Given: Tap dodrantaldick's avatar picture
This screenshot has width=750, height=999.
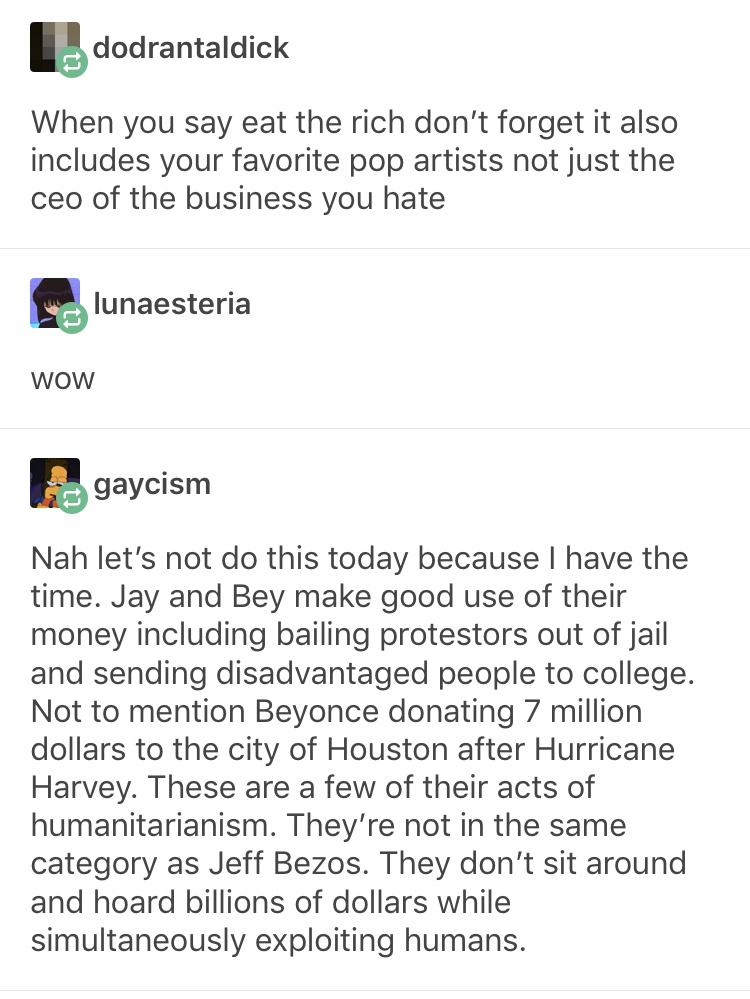Looking at the screenshot, I should point(53,46).
